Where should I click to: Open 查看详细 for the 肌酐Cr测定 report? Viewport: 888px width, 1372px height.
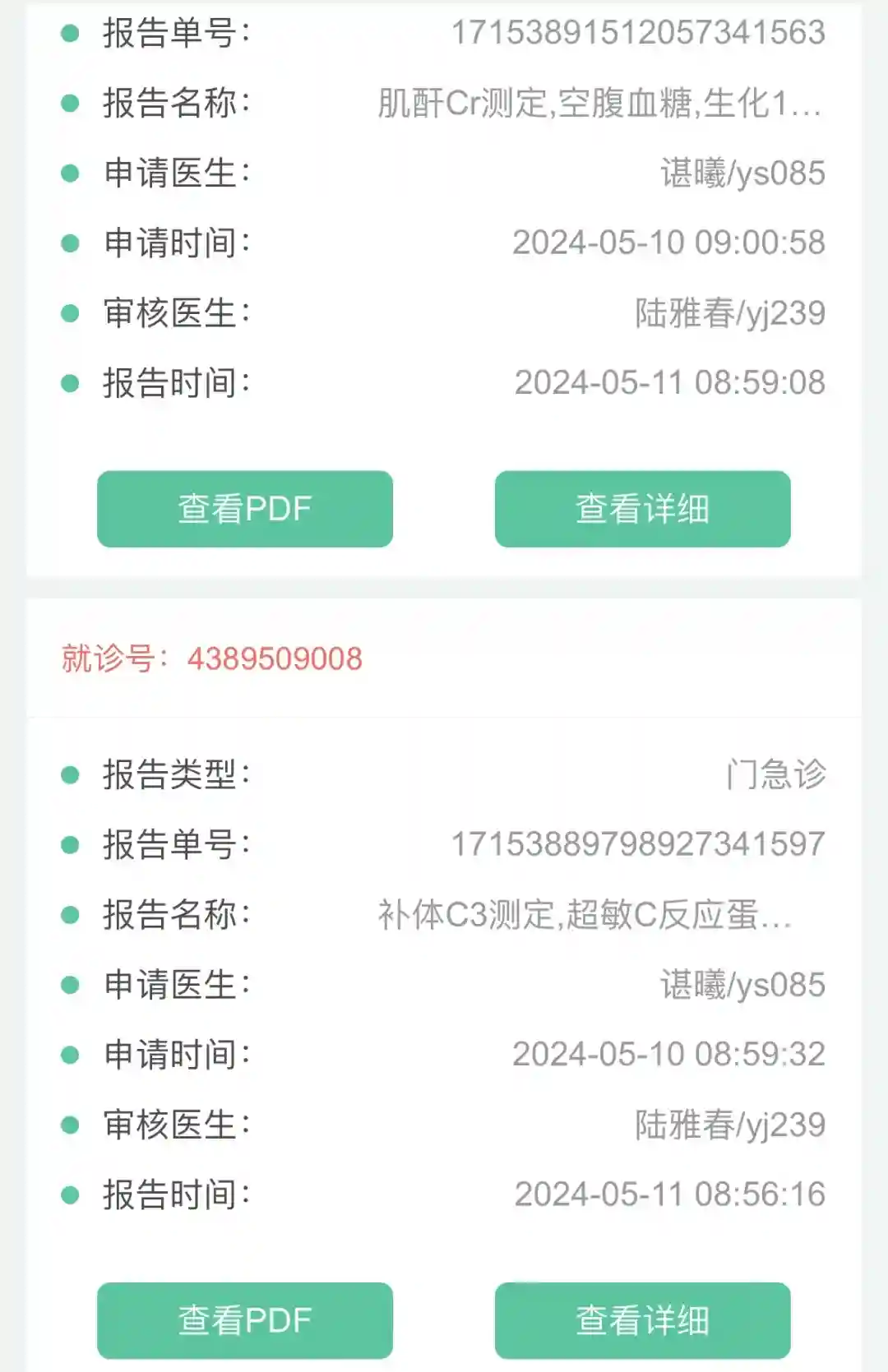642,509
